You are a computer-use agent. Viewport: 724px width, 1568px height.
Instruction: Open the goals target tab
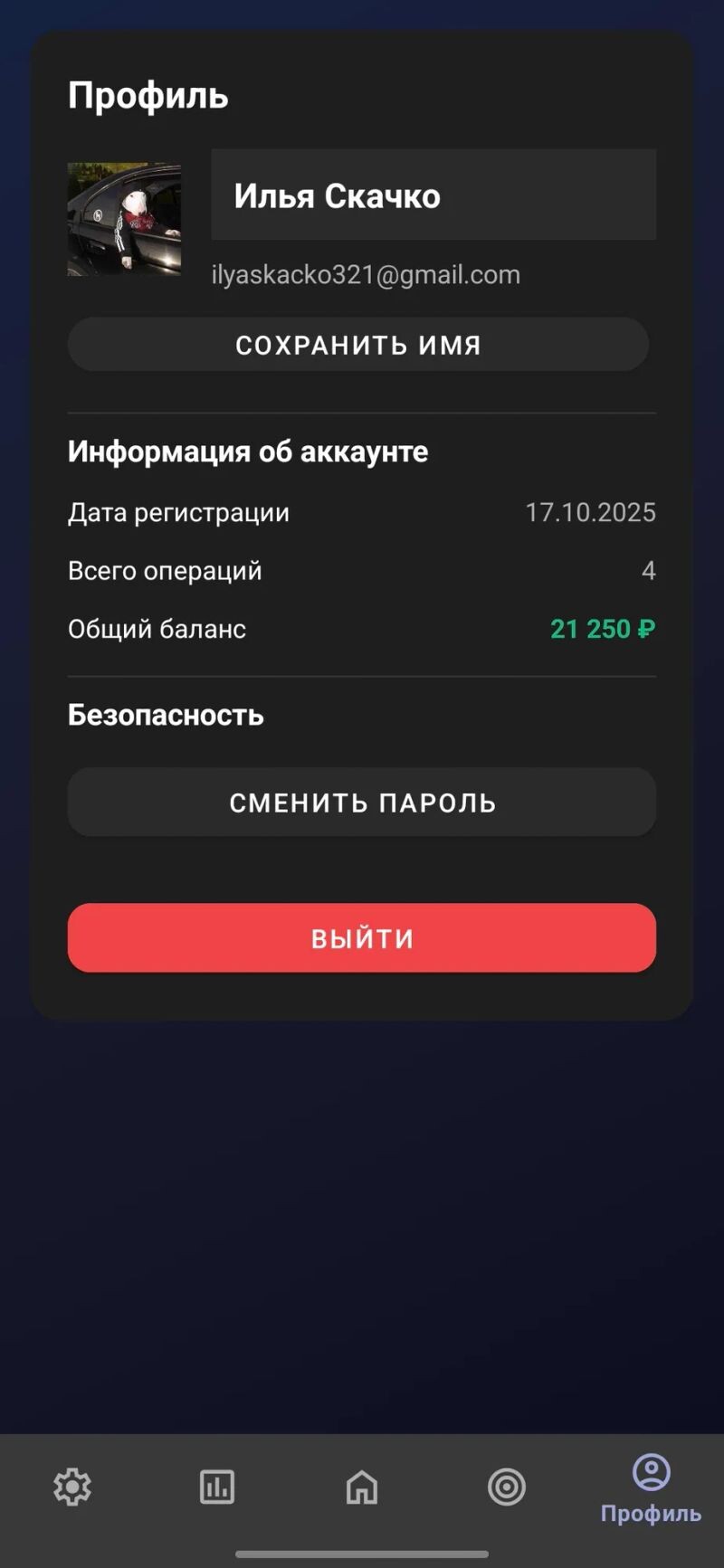pyautogui.click(x=507, y=1487)
